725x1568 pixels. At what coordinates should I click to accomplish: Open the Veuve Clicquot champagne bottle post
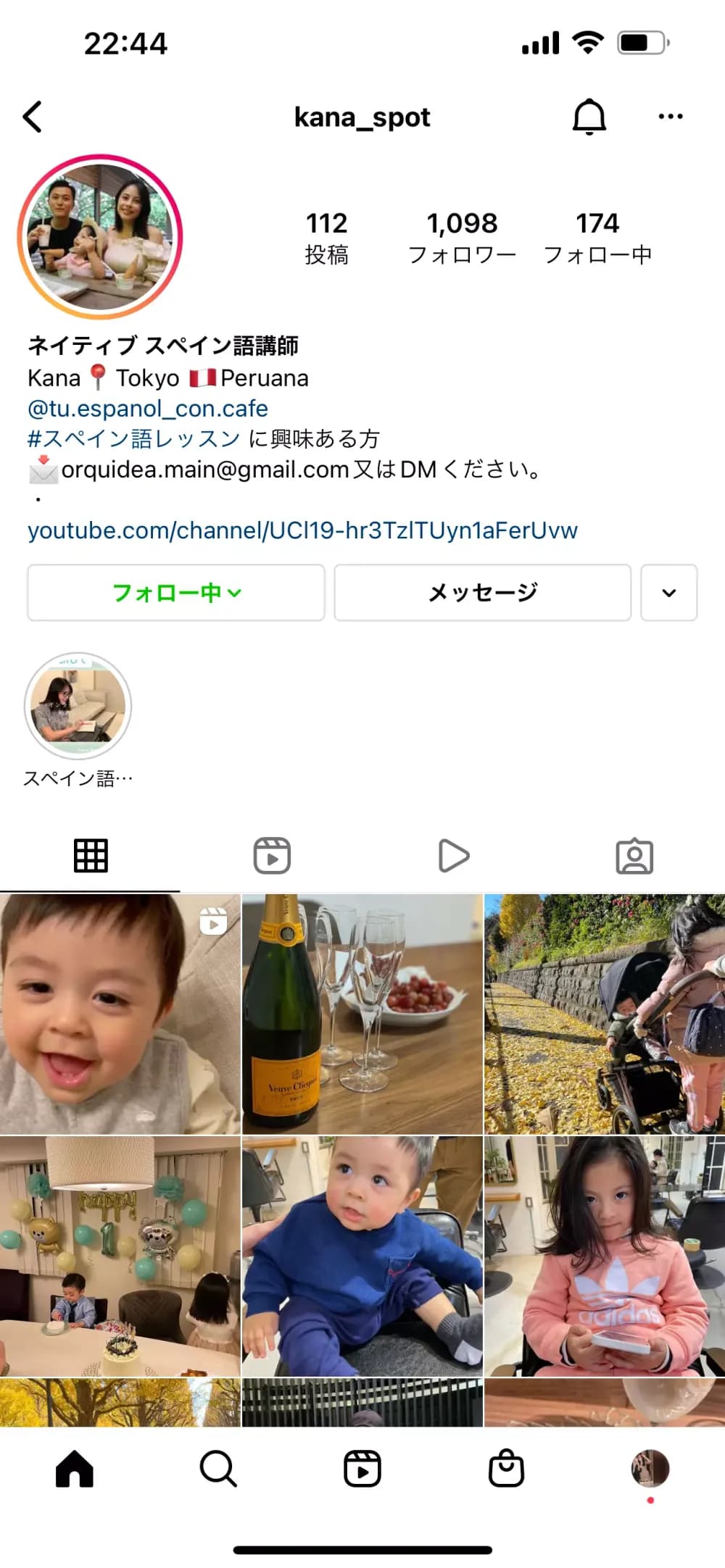(362, 1014)
